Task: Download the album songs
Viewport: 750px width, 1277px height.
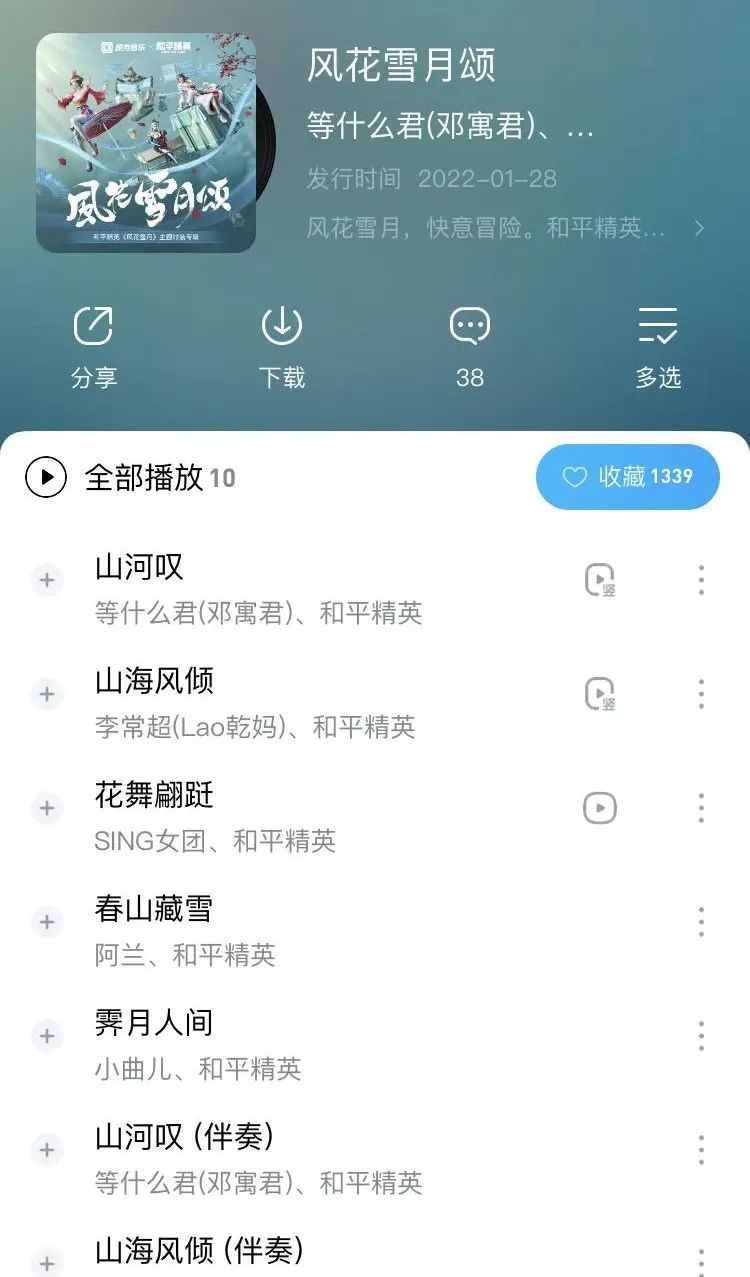Action: [282, 346]
